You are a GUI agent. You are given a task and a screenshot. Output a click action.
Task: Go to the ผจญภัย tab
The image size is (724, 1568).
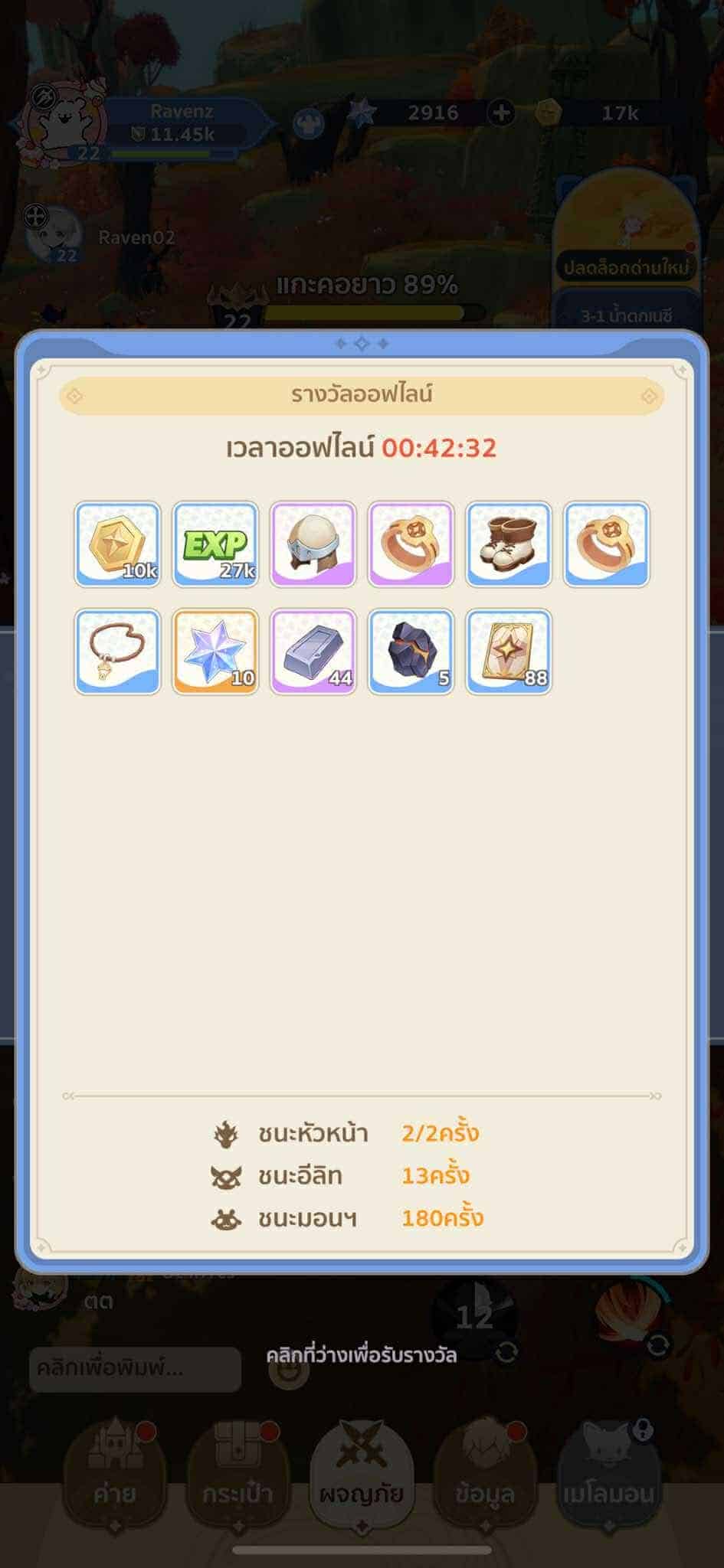click(362, 1474)
